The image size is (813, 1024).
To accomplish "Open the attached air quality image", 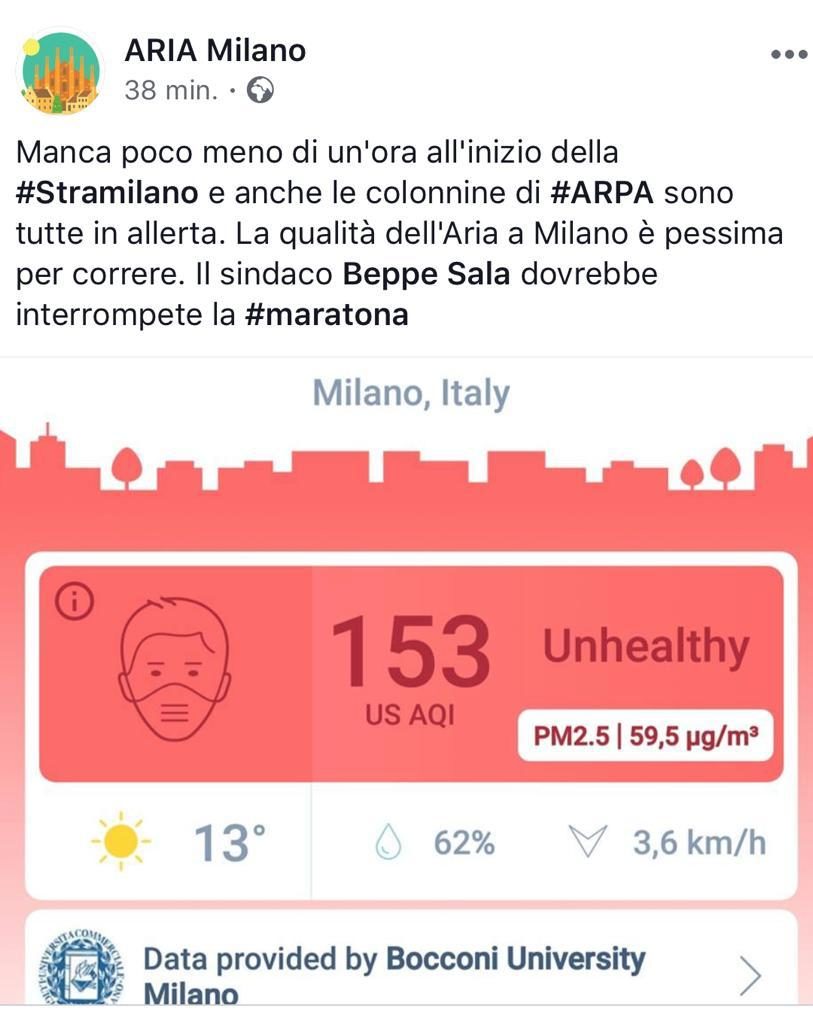I will (x=406, y=680).
